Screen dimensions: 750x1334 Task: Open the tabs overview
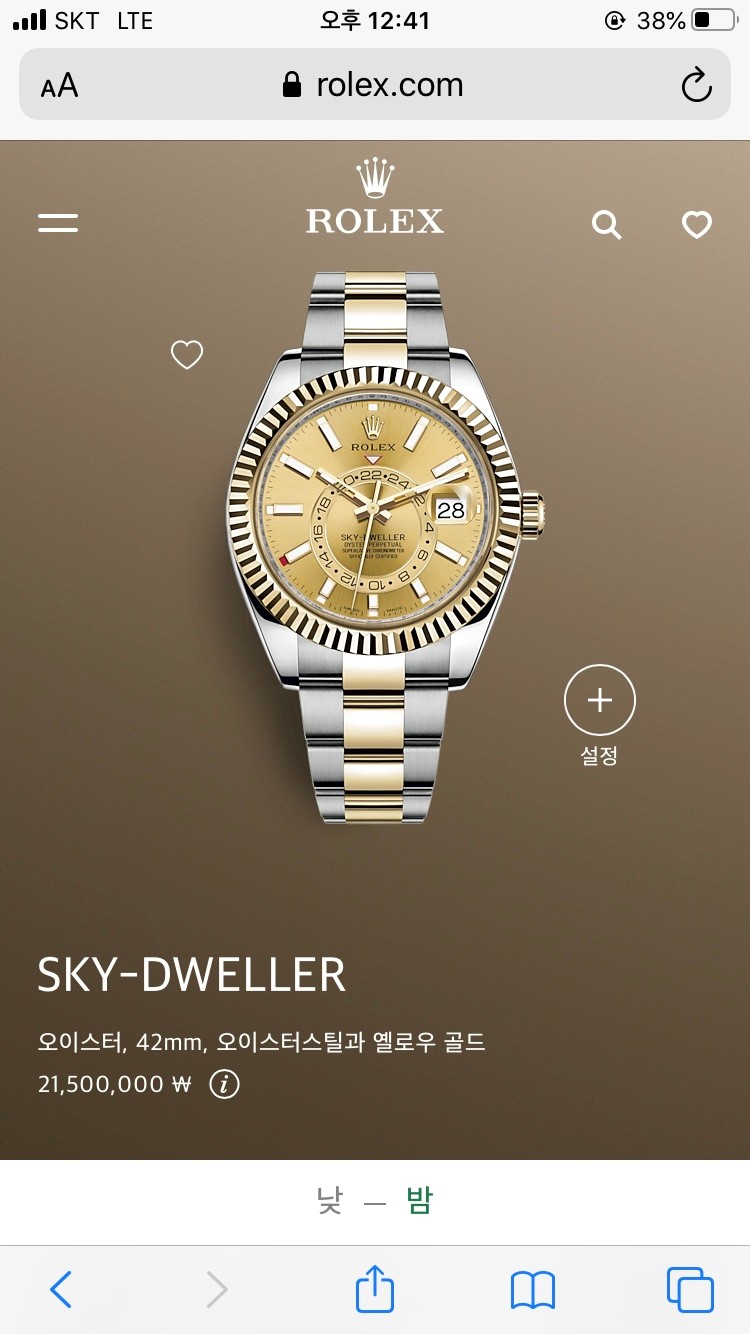pos(689,1290)
